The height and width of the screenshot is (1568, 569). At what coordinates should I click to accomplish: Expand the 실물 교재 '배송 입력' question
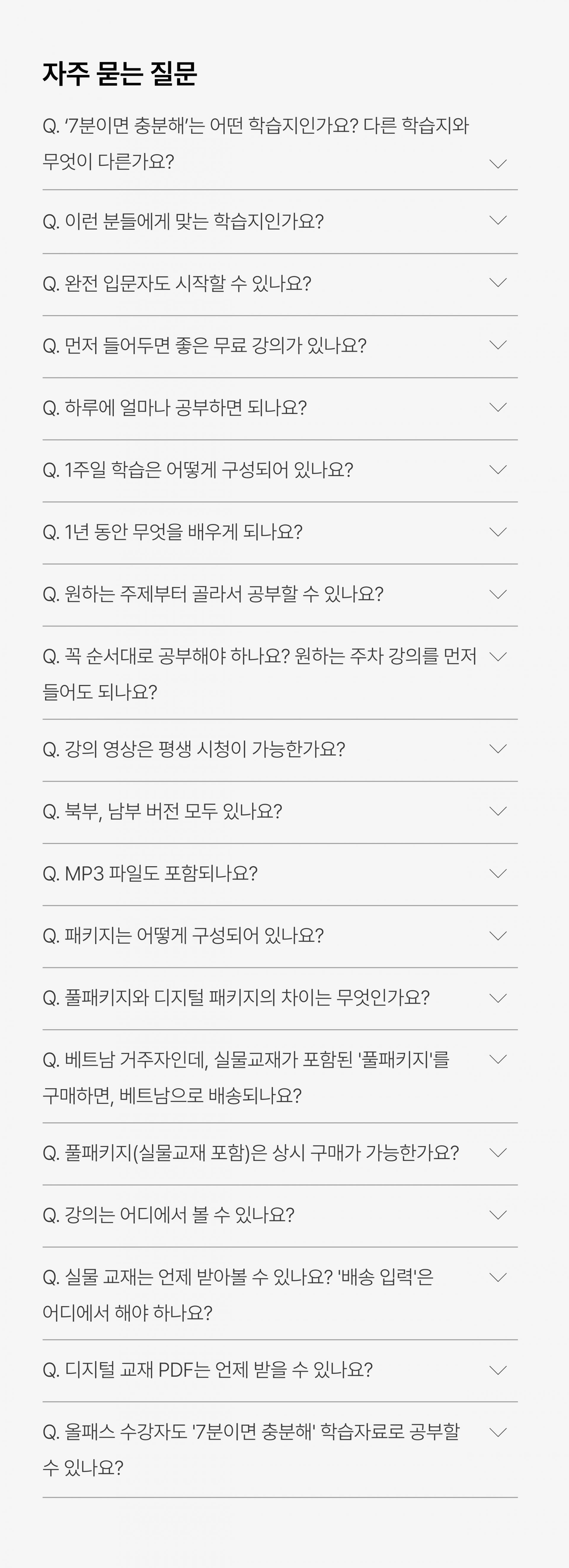click(280, 1293)
